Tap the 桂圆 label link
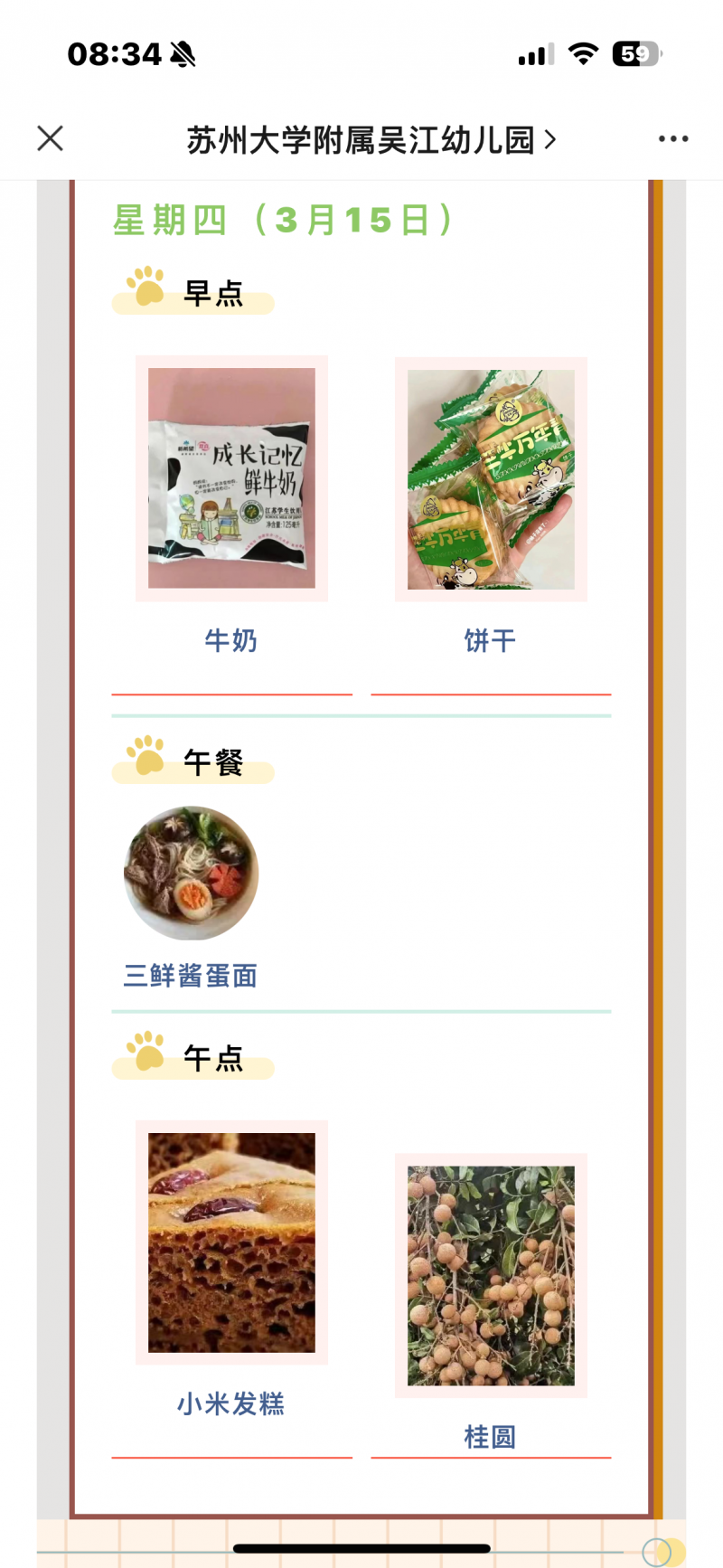This screenshot has height=1568, width=723. (x=490, y=1436)
